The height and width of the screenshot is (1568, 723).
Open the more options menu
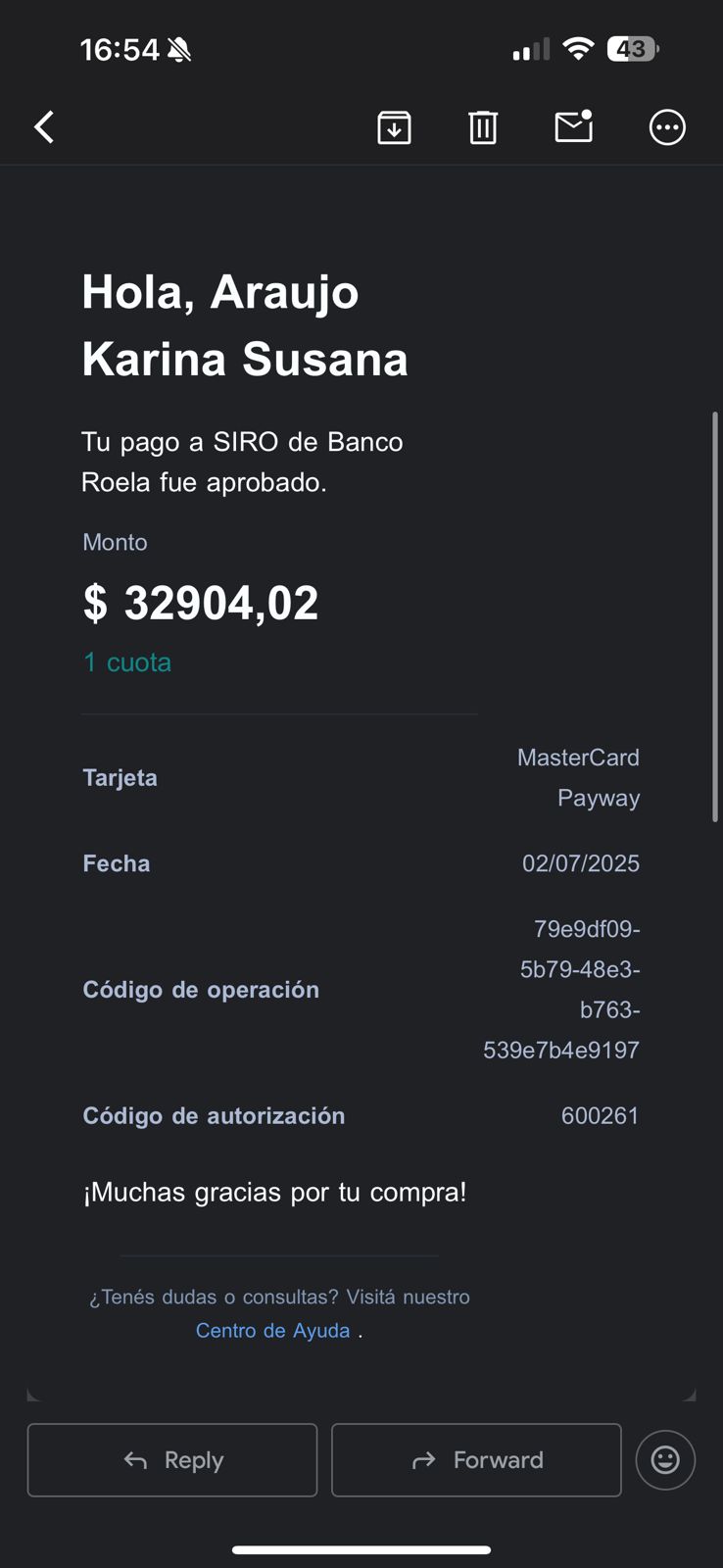(667, 127)
